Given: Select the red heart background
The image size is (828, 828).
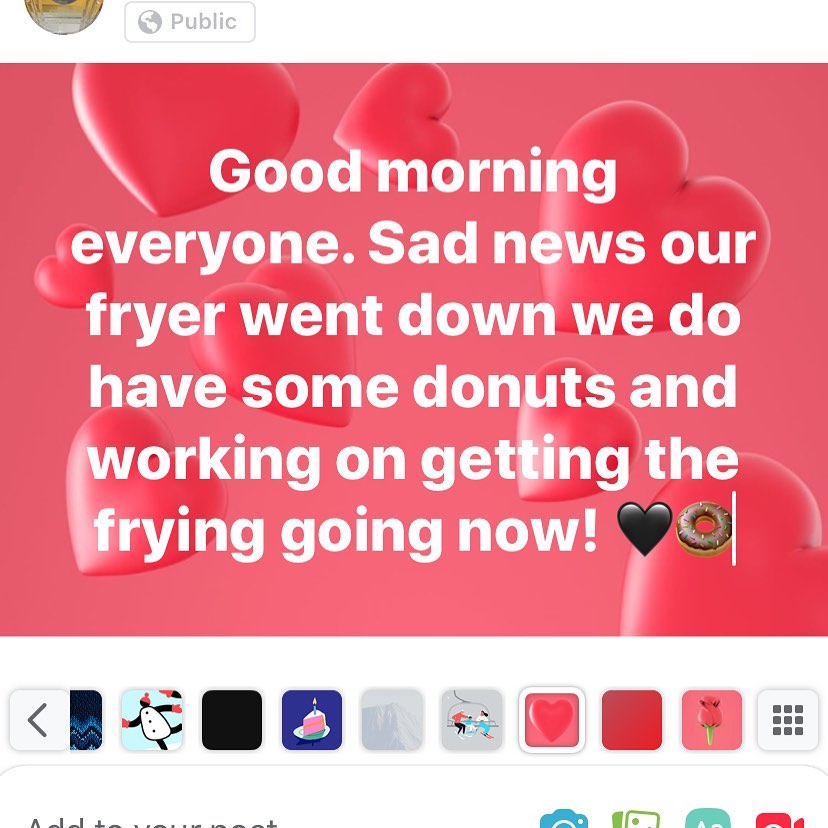Looking at the screenshot, I should pyautogui.click(x=552, y=720).
